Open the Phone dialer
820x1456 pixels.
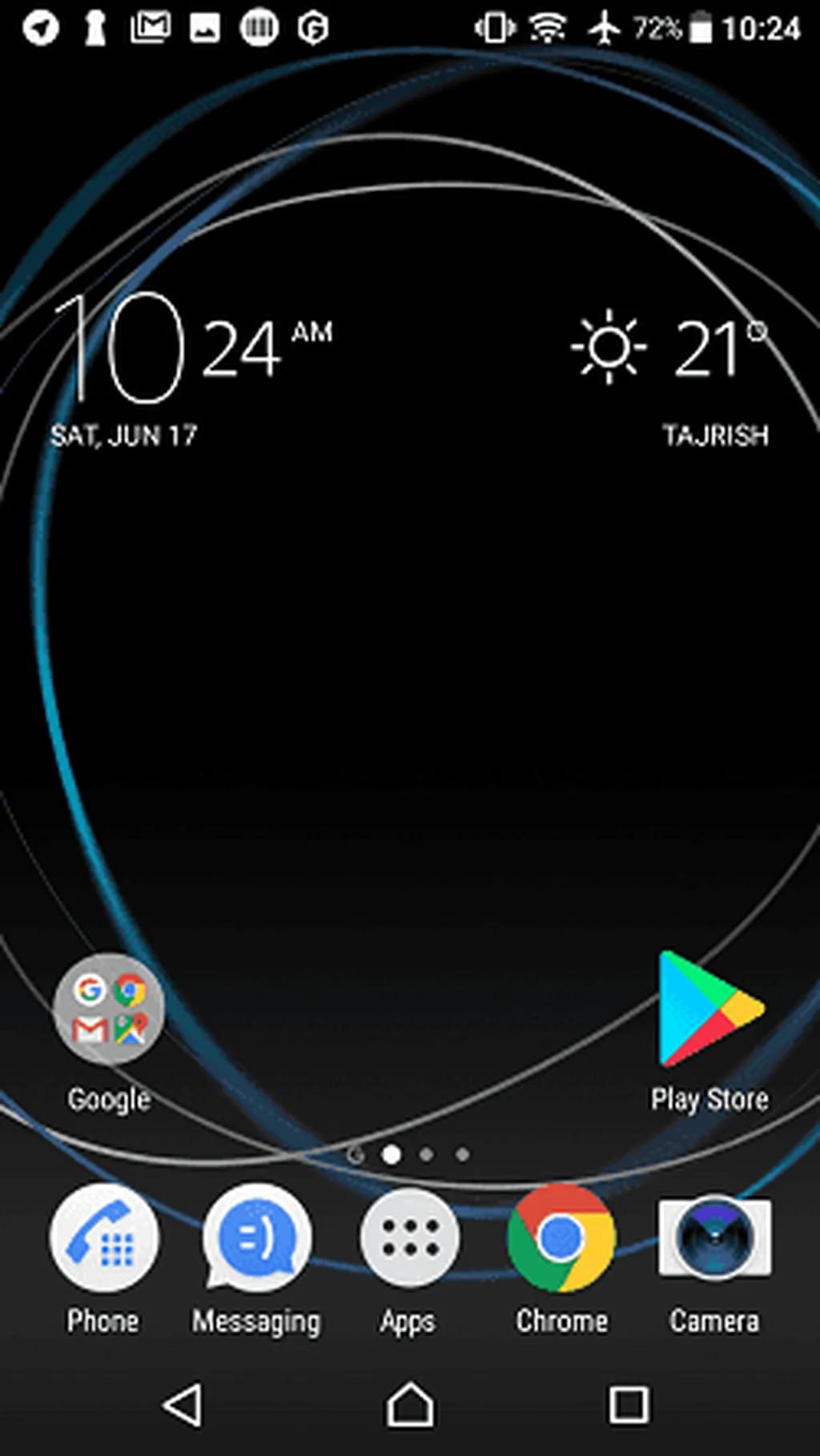point(104,1237)
